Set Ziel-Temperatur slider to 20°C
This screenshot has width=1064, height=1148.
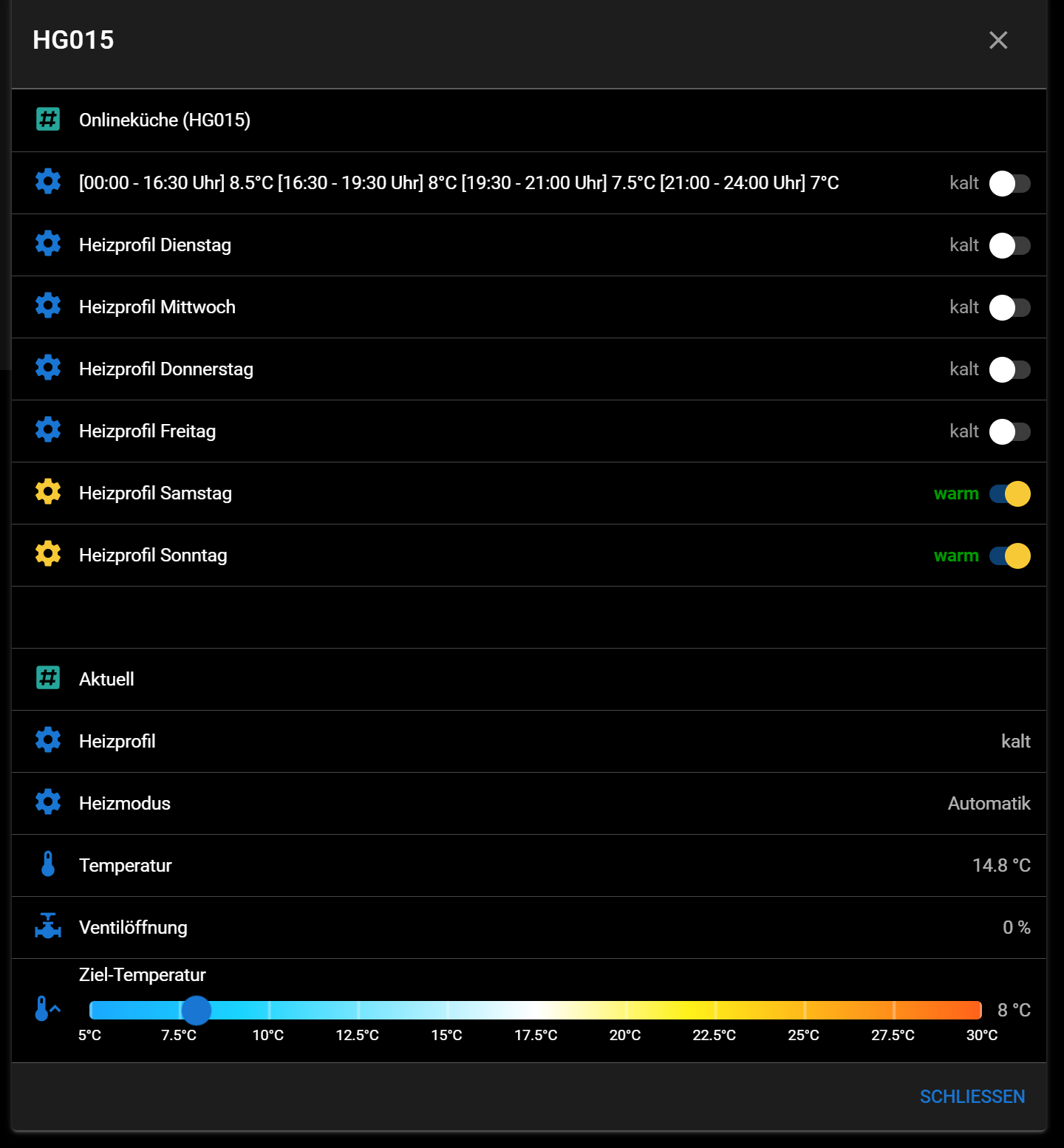pos(625,1010)
